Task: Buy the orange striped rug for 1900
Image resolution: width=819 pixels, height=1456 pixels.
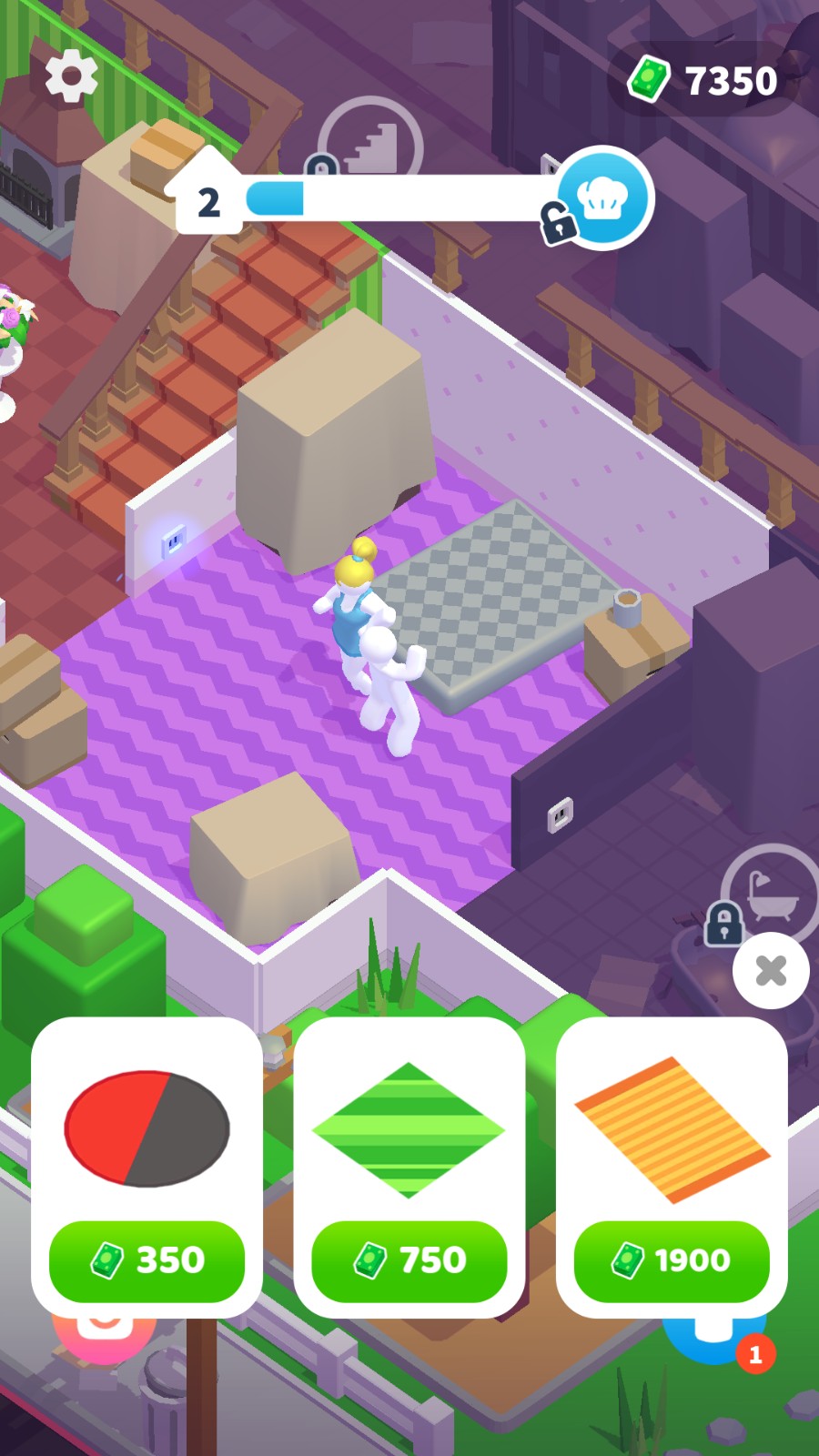Action: (671, 1260)
